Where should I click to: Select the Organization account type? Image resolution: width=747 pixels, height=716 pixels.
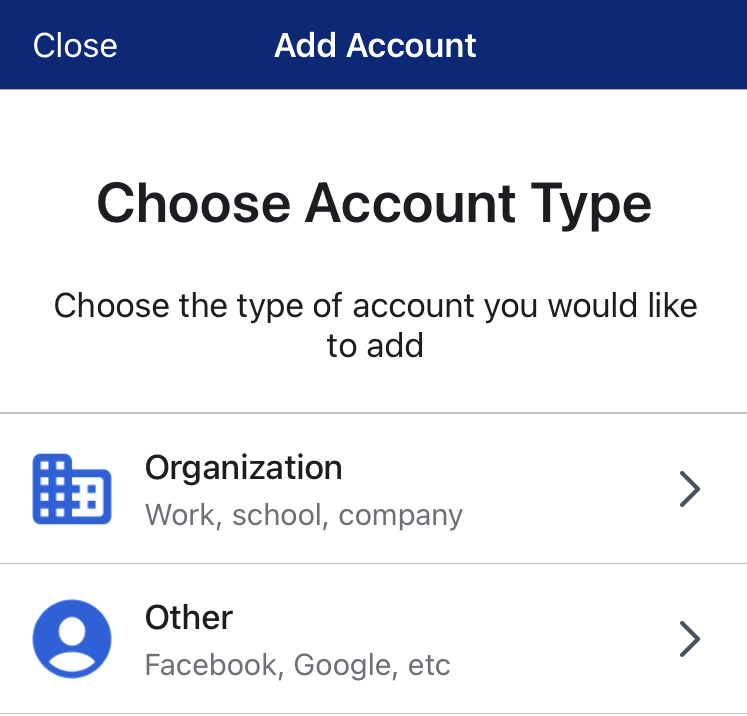point(373,488)
